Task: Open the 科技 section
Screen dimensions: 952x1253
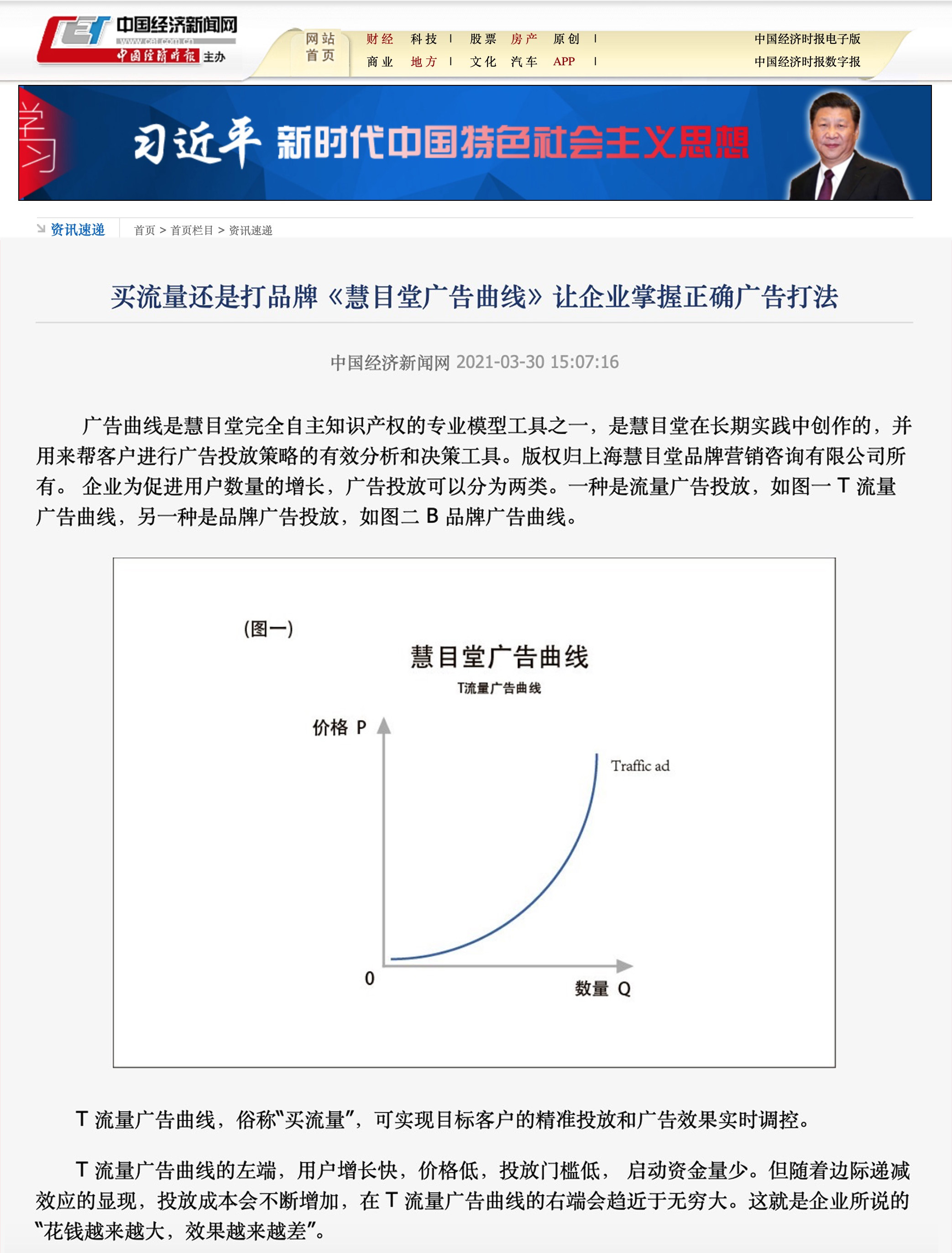Action: (x=424, y=38)
